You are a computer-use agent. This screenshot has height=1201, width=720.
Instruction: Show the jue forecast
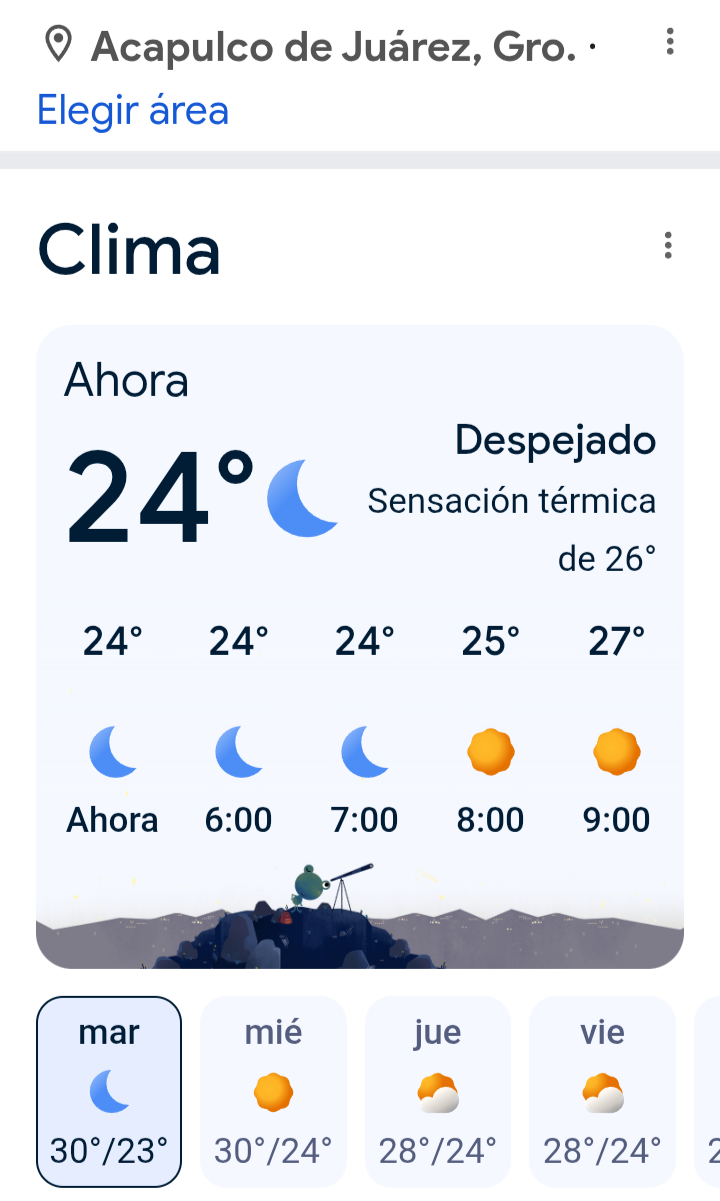pos(438,1091)
